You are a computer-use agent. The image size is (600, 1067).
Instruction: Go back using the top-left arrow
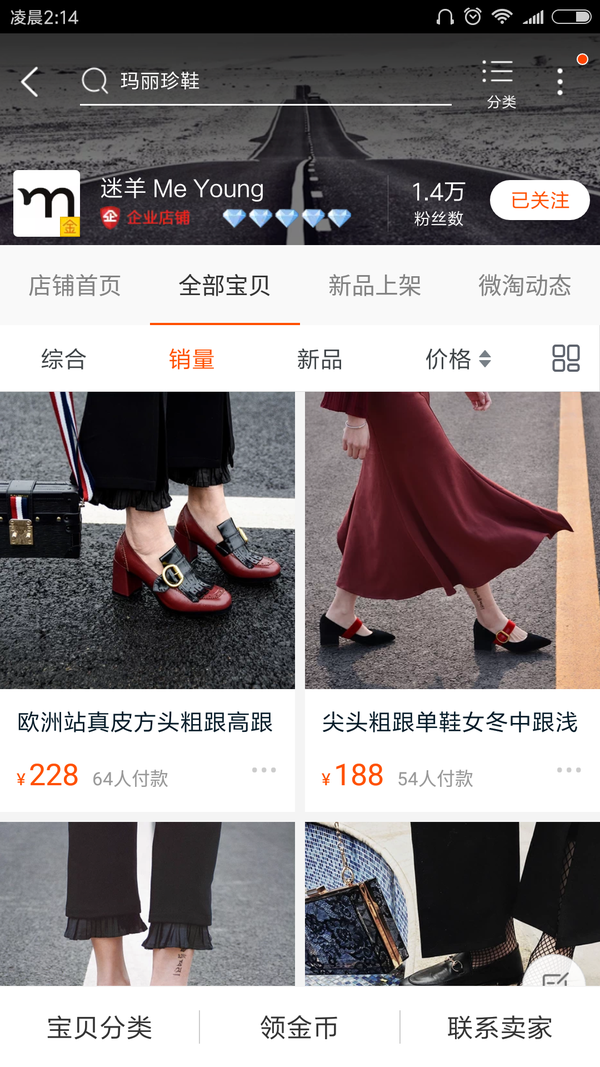click(30, 82)
